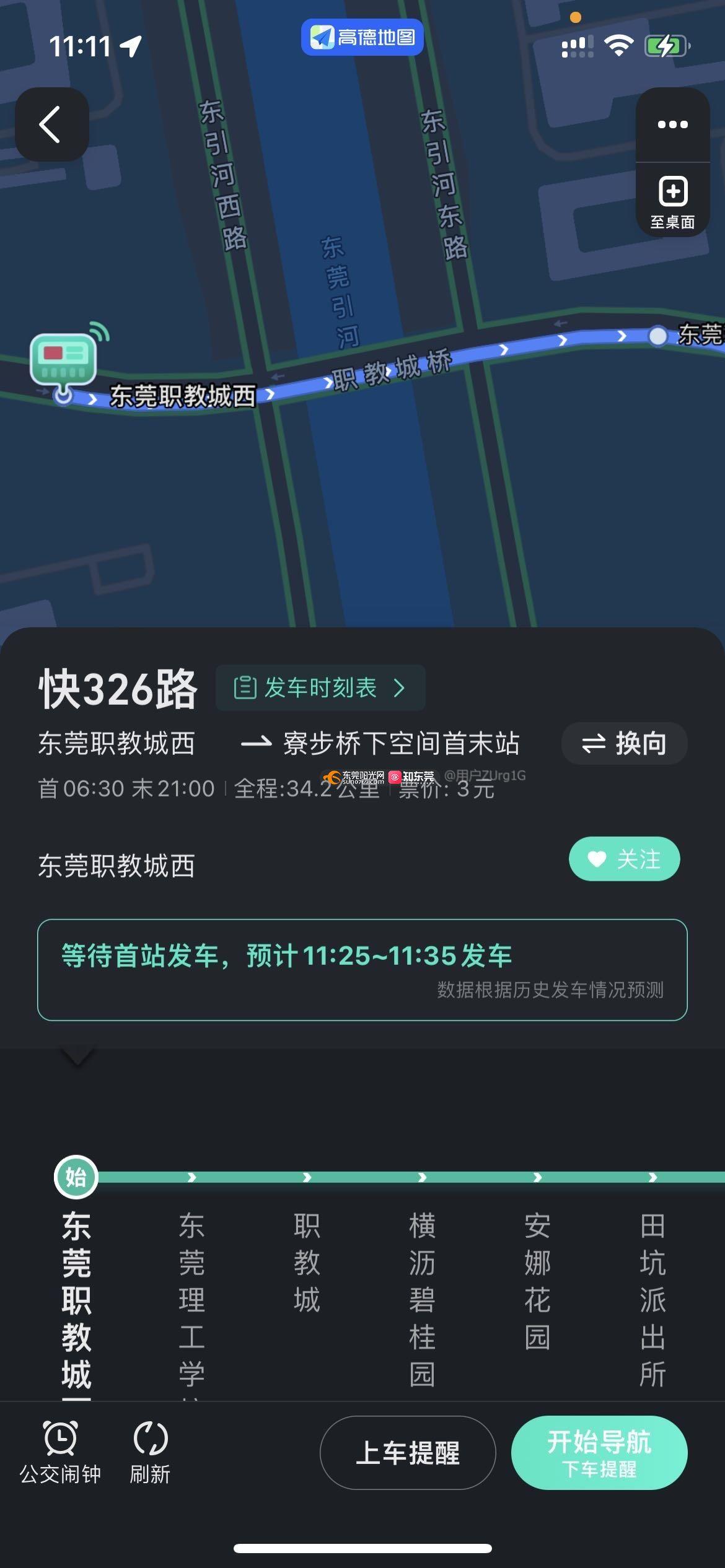
Task: Start navigation with 开始导航
Action: click(599, 1453)
